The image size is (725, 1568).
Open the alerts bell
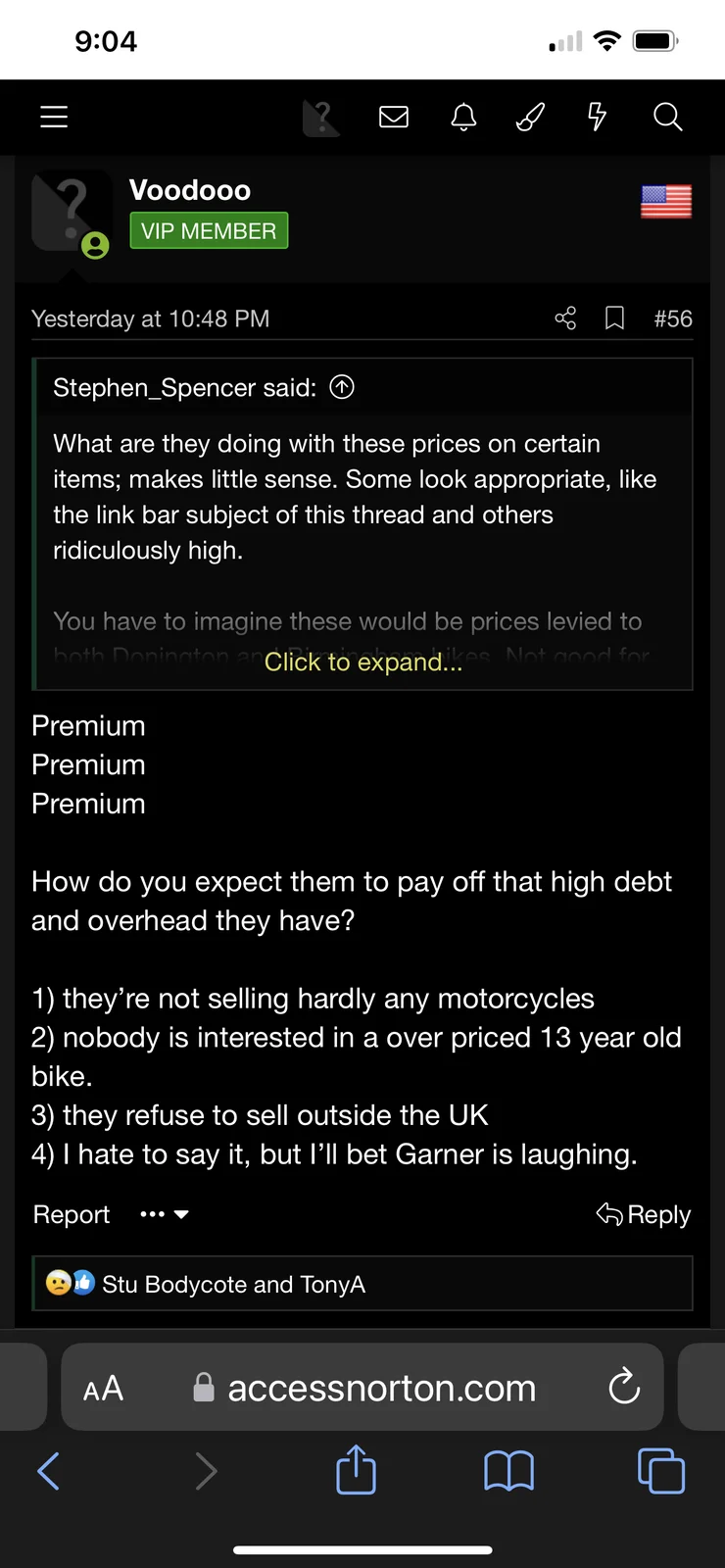coord(463,118)
